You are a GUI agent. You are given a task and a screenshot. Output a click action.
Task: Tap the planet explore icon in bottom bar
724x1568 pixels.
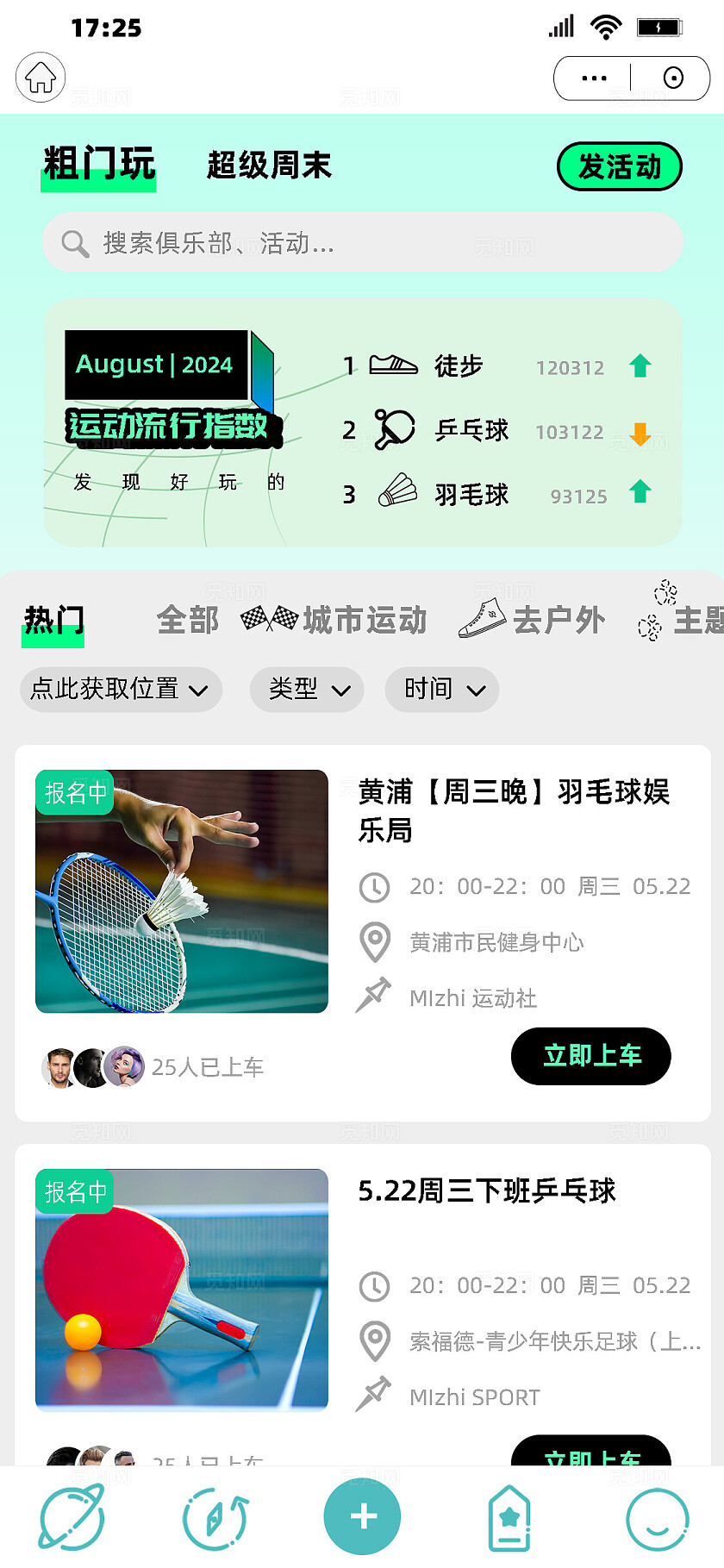coord(72,1517)
